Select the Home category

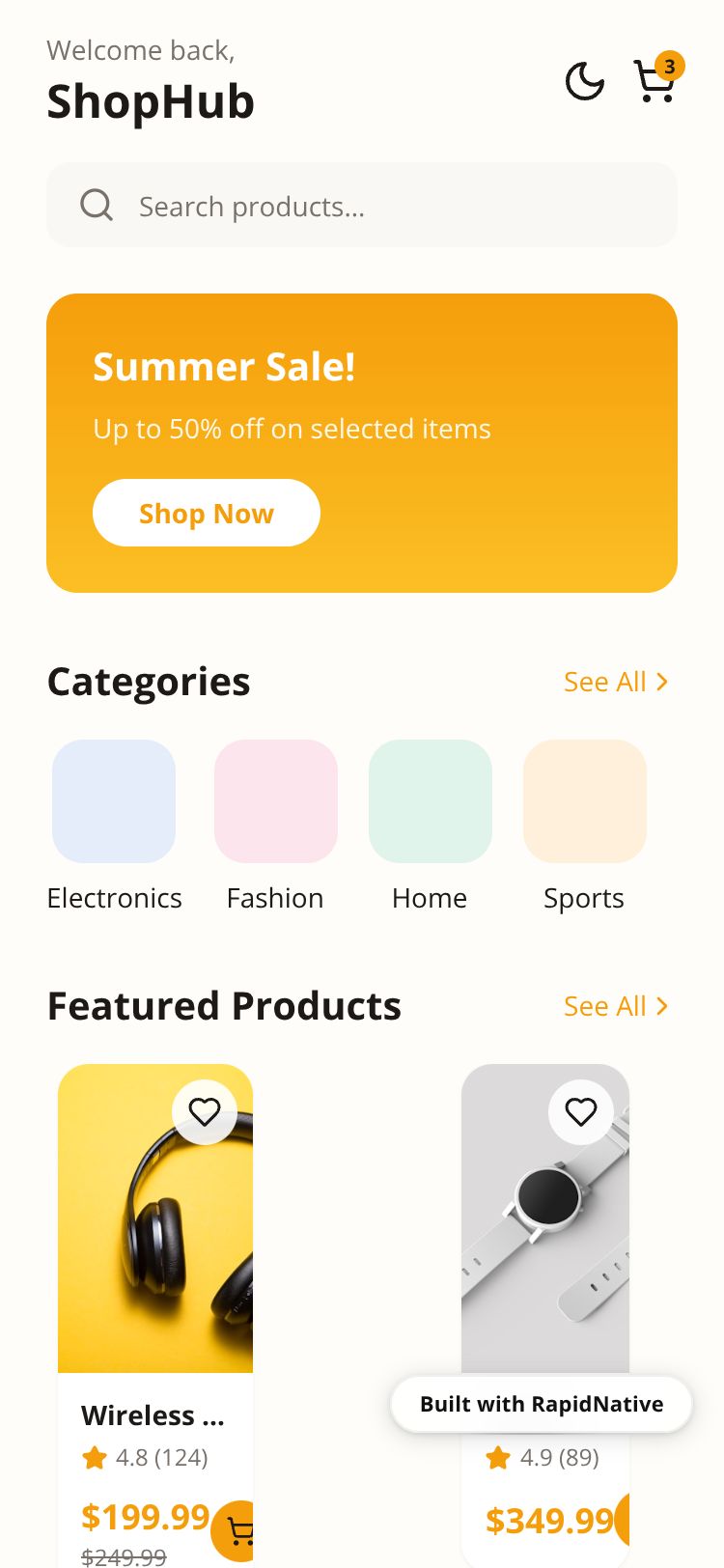(x=431, y=801)
